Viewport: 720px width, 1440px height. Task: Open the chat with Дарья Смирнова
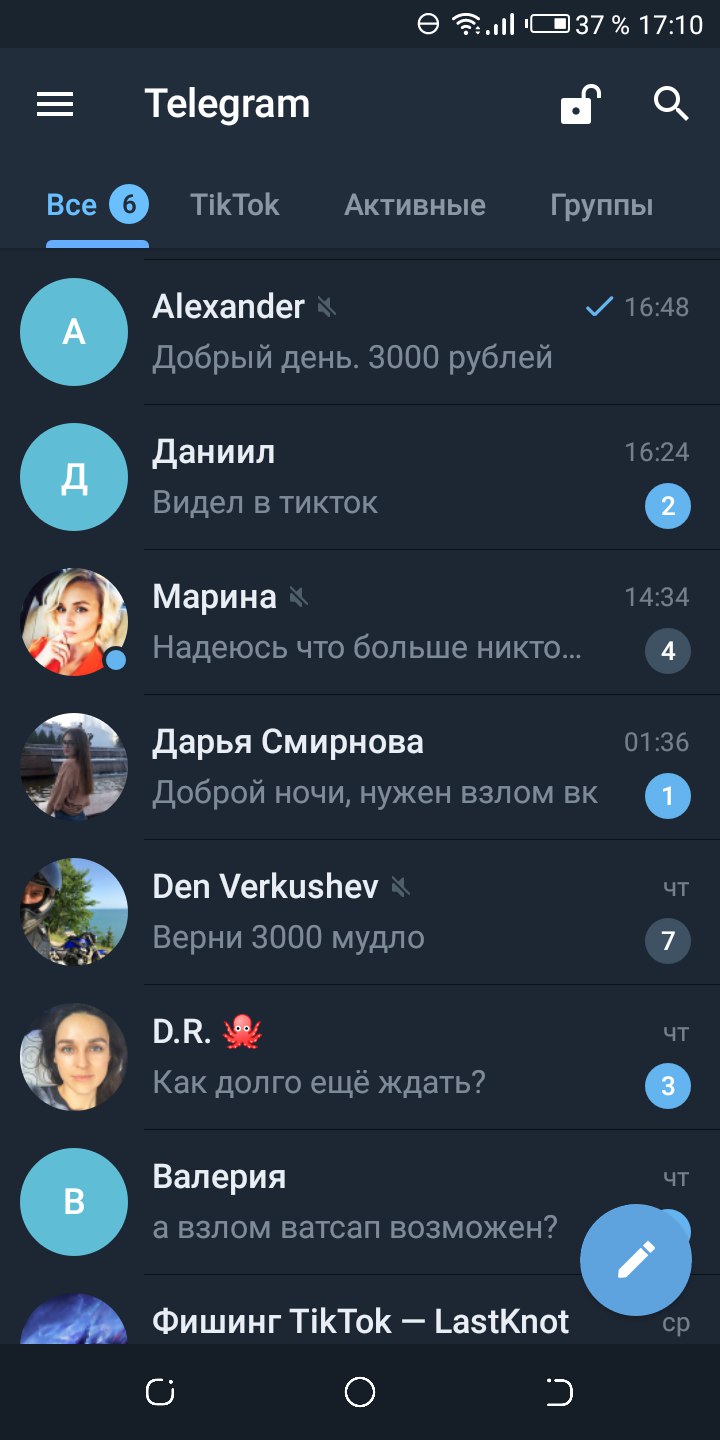click(360, 767)
